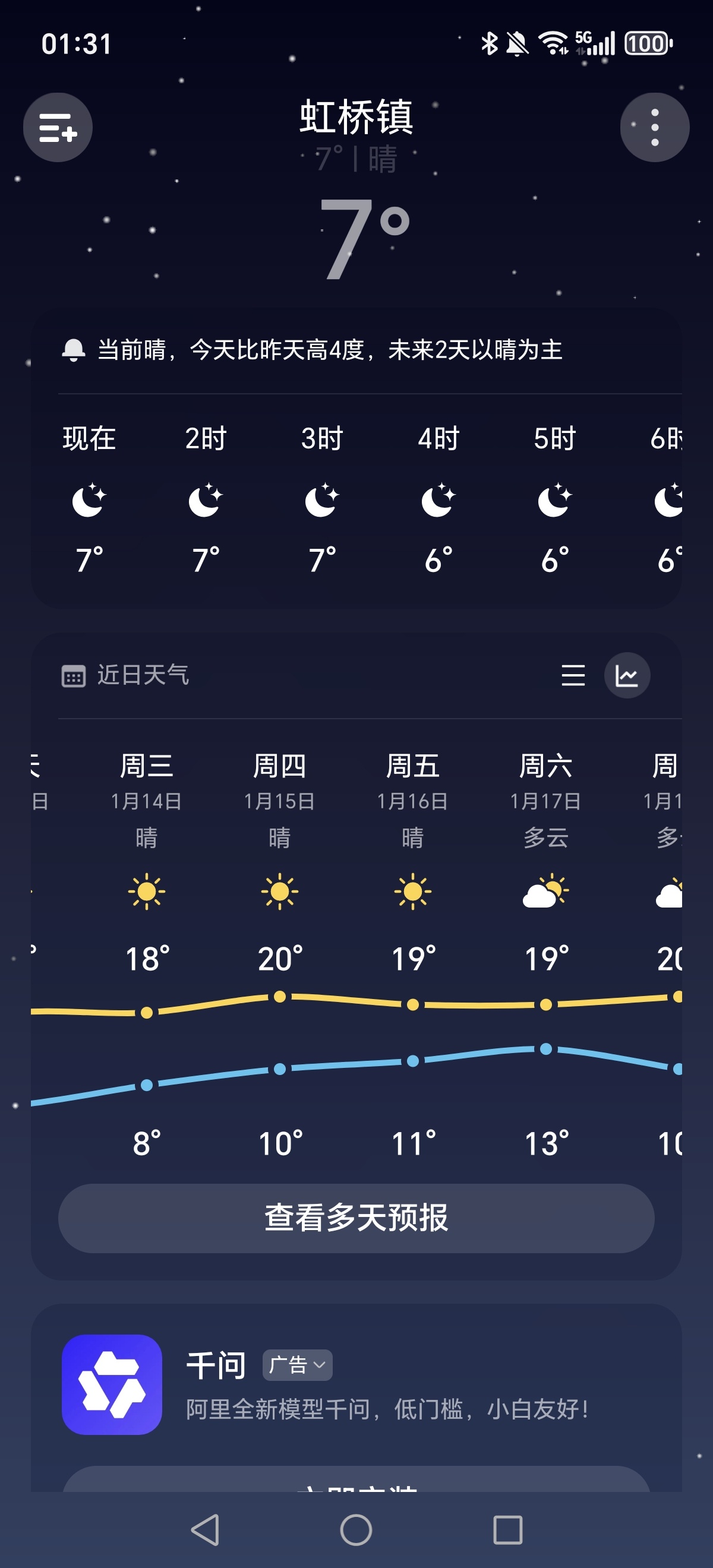Switch recent weather to trend chart view
This screenshot has width=713, height=1568.
[x=626, y=676]
